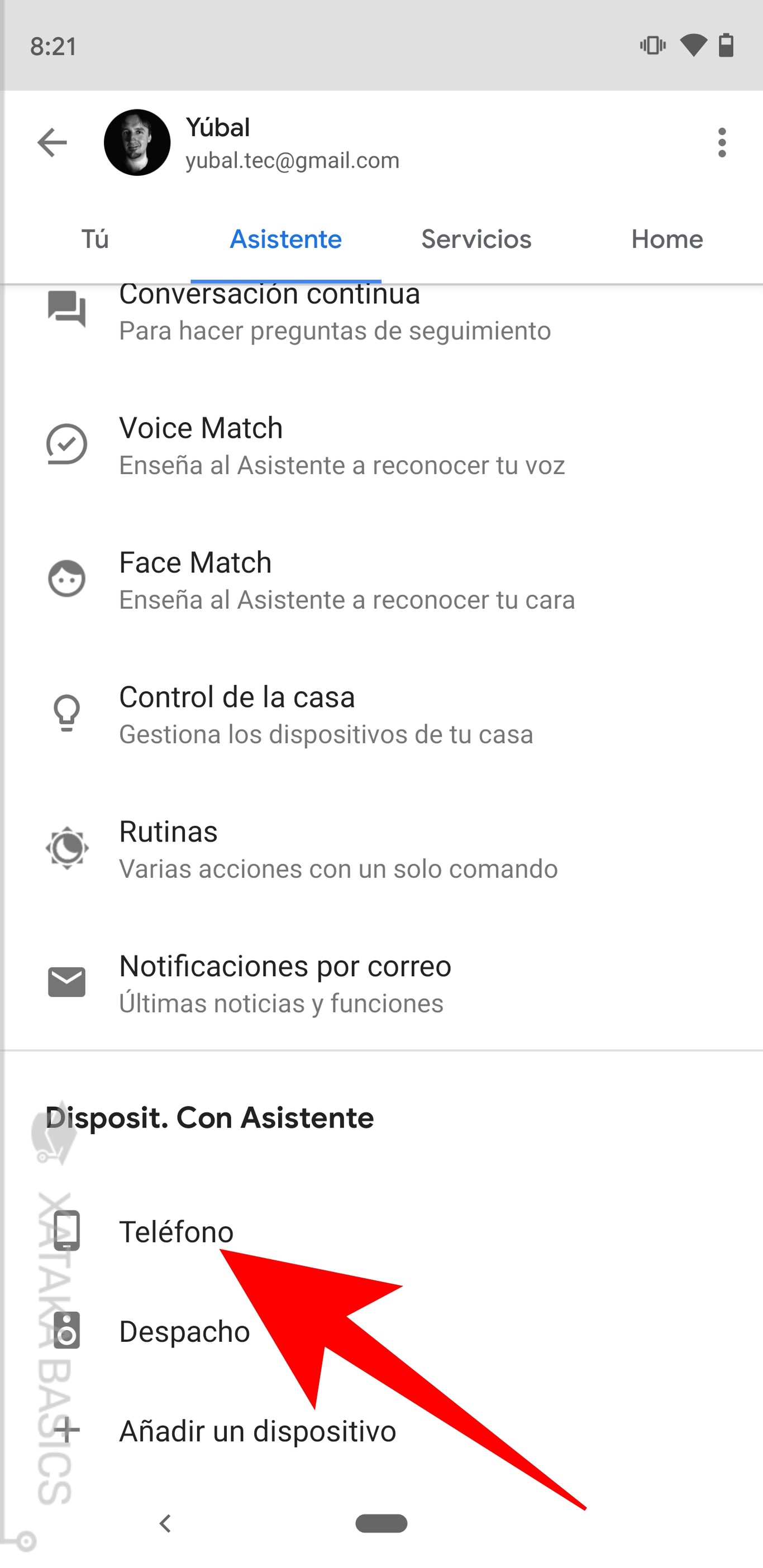The height and width of the screenshot is (1568, 763).
Task: Tap the plus icon for Añadir un dispositivo
Action: pyautogui.click(x=67, y=1431)
